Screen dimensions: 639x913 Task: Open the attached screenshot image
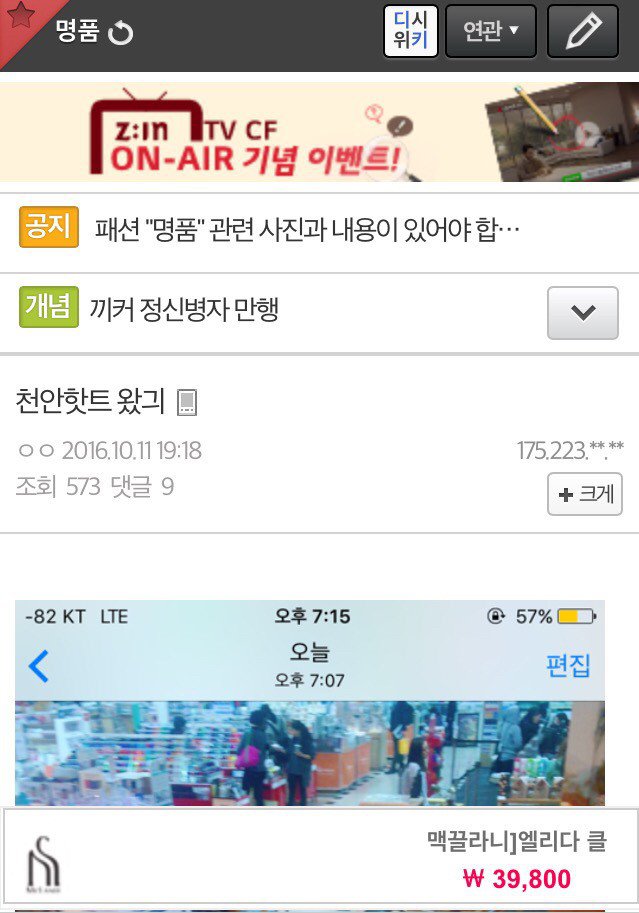309,700
